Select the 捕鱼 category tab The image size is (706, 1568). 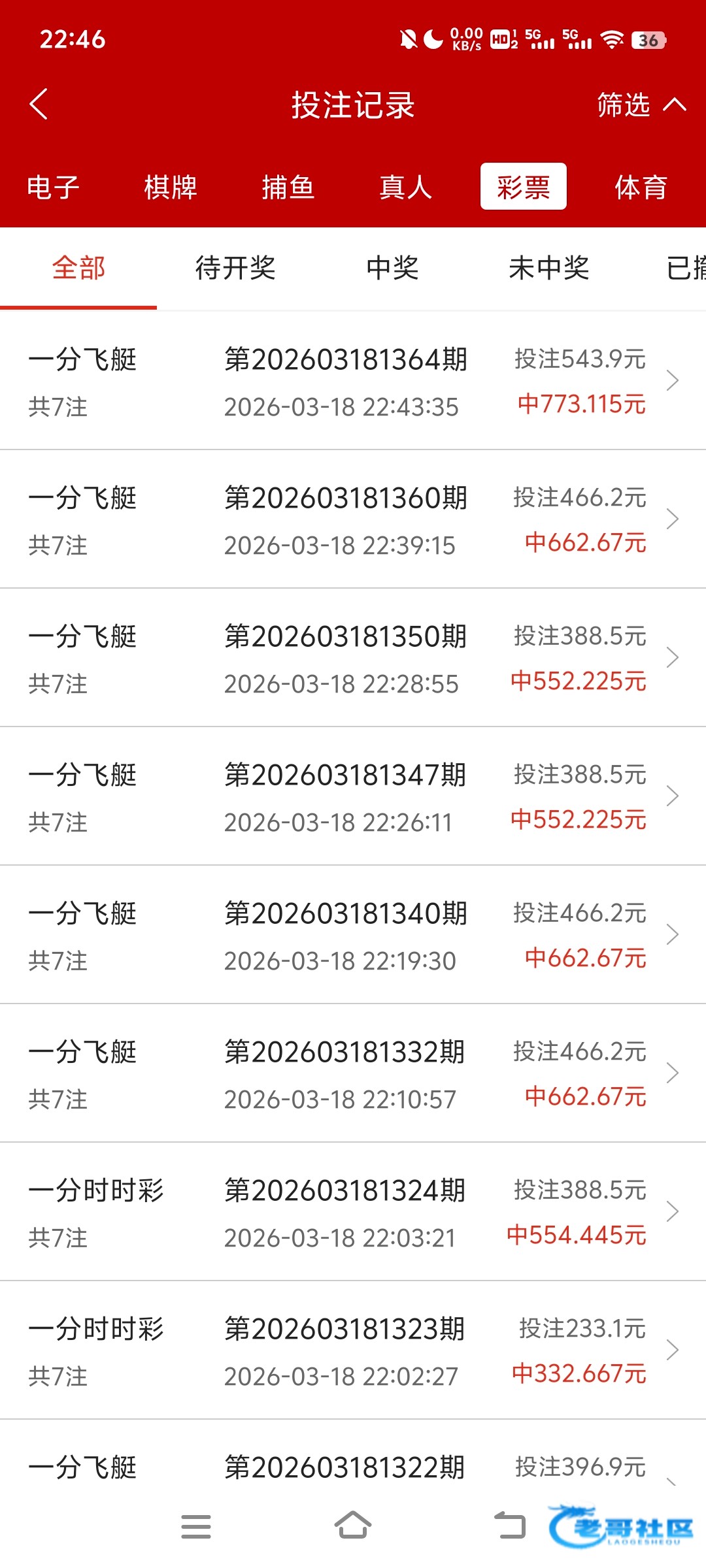click(288, 188)
